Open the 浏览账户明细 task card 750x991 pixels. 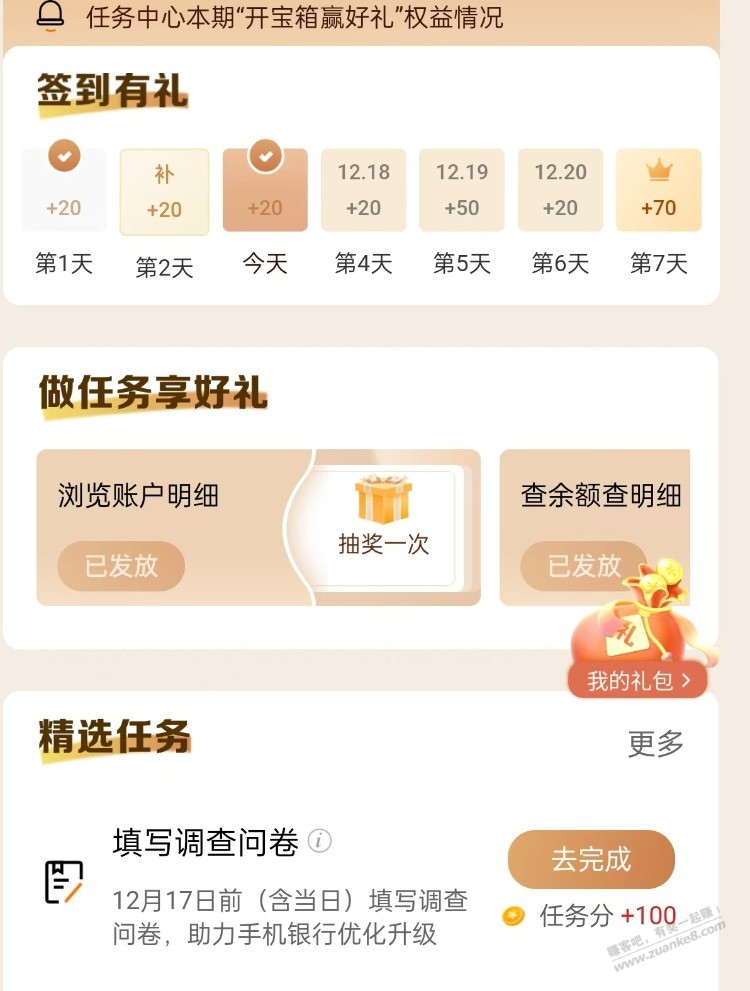[160, 527]
